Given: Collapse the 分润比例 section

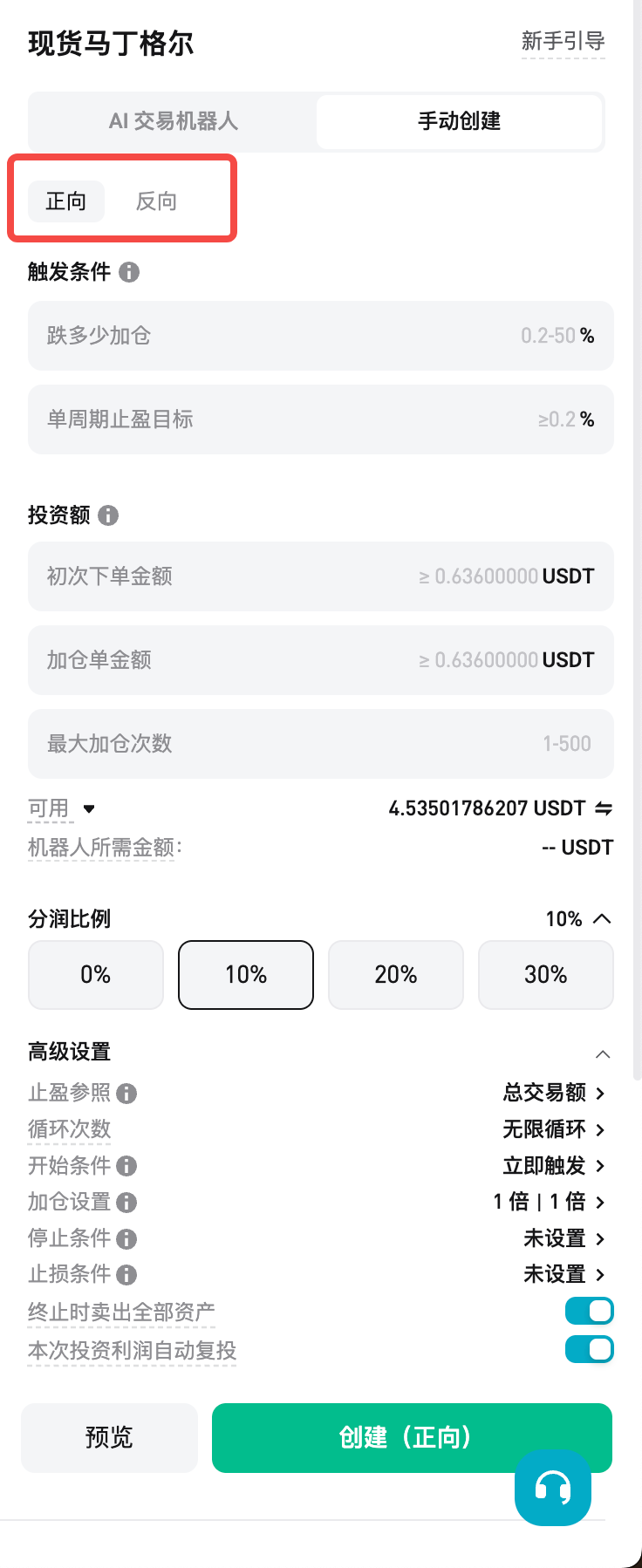Looking at the screenshot, I should [x=604, y=918].
